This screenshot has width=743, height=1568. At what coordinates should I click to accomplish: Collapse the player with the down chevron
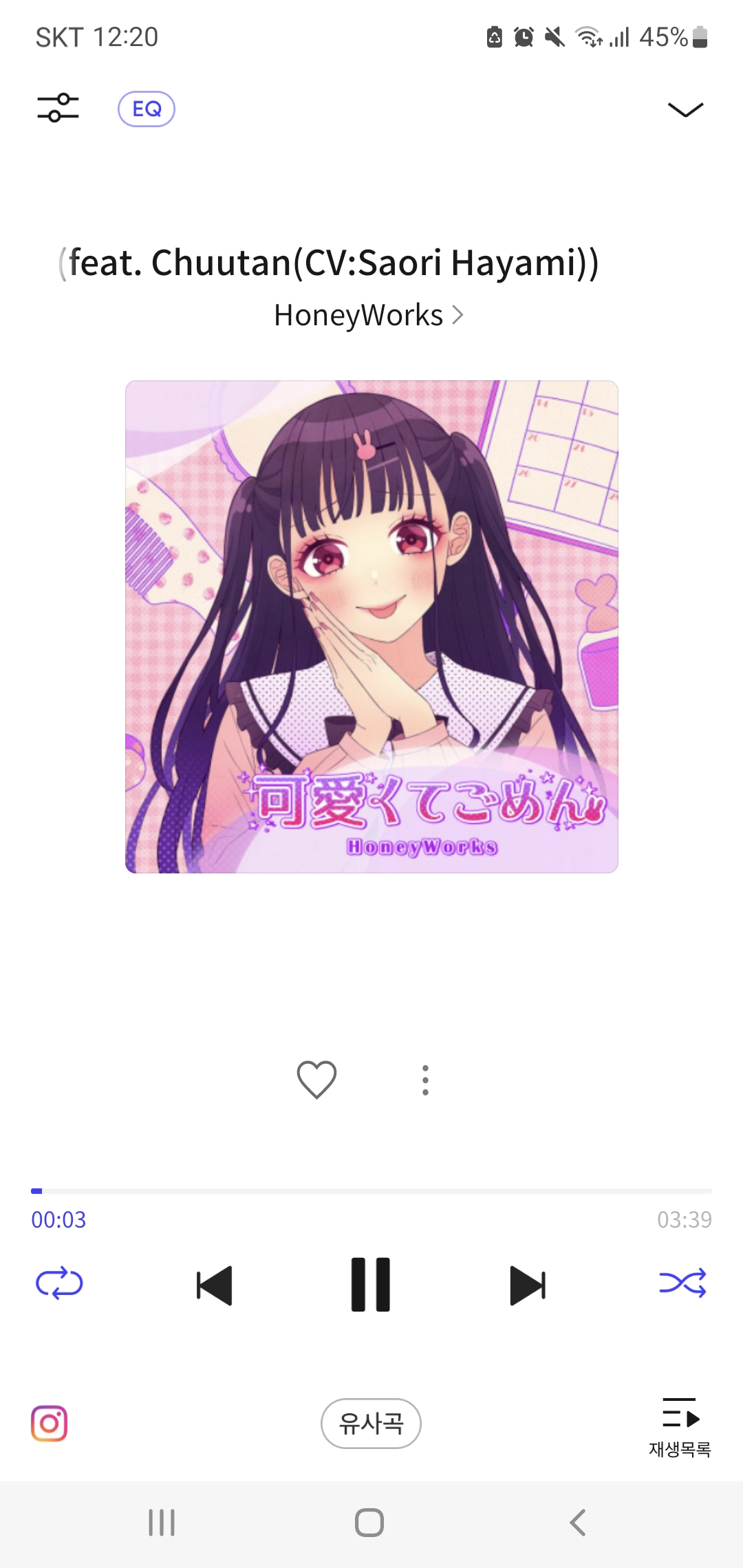(685, 109)
